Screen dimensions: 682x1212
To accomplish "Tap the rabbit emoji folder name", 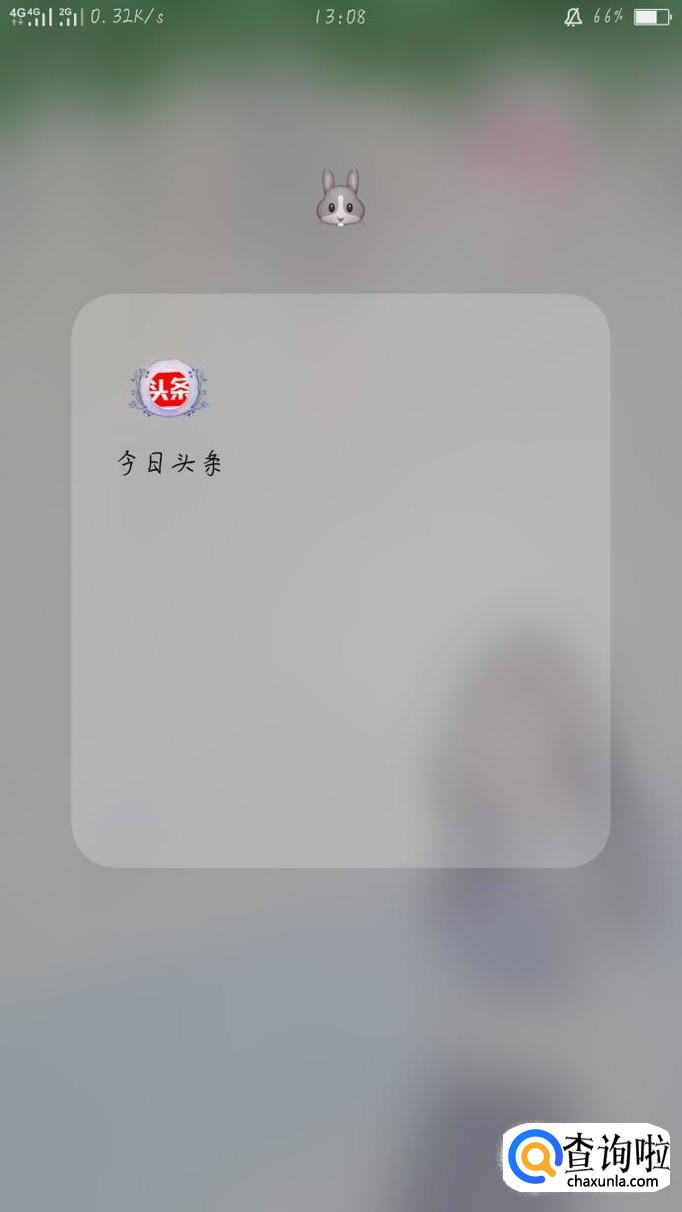I will 340,198.
